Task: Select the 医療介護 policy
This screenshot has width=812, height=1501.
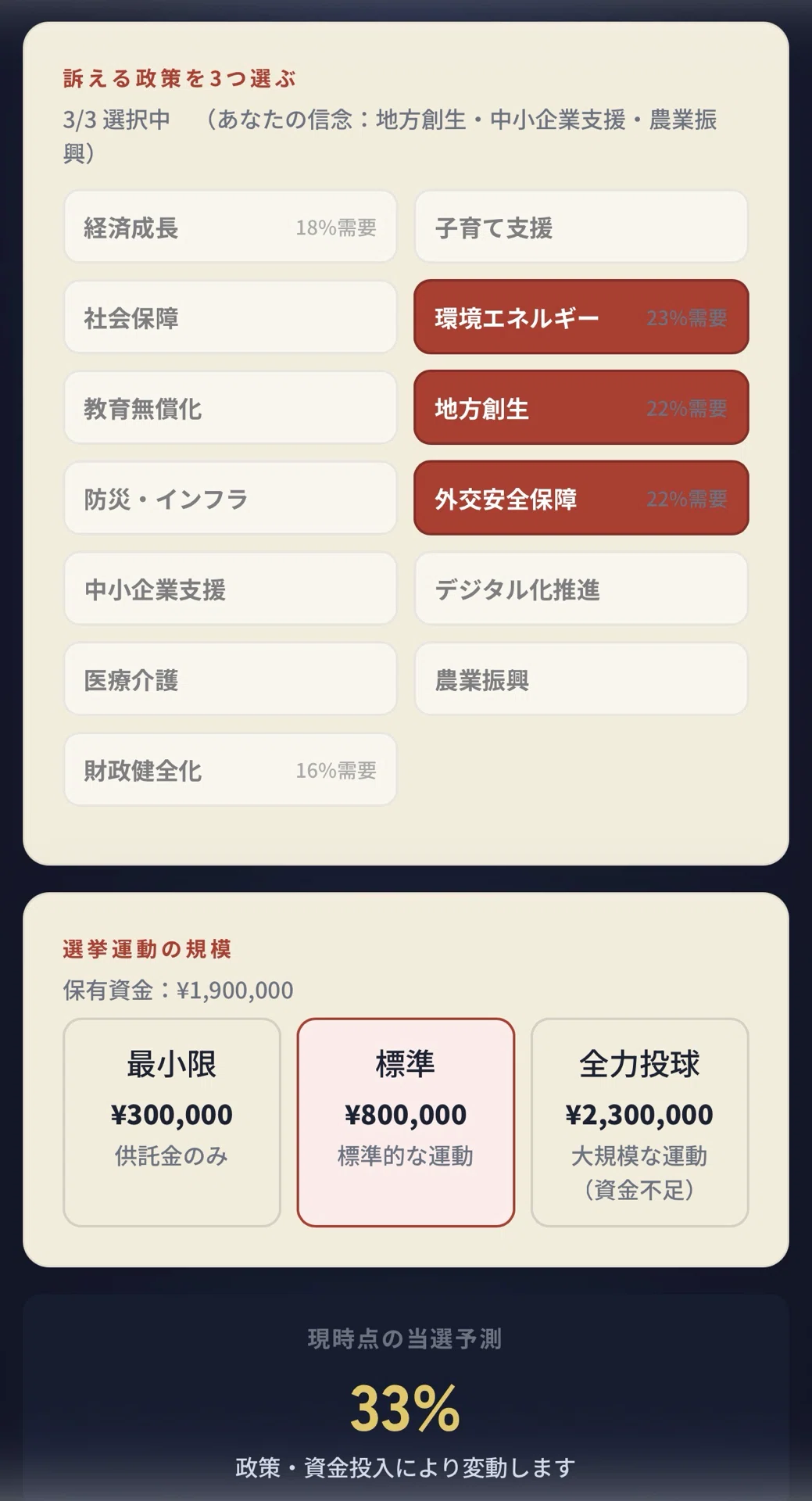Action: [230, 679]
